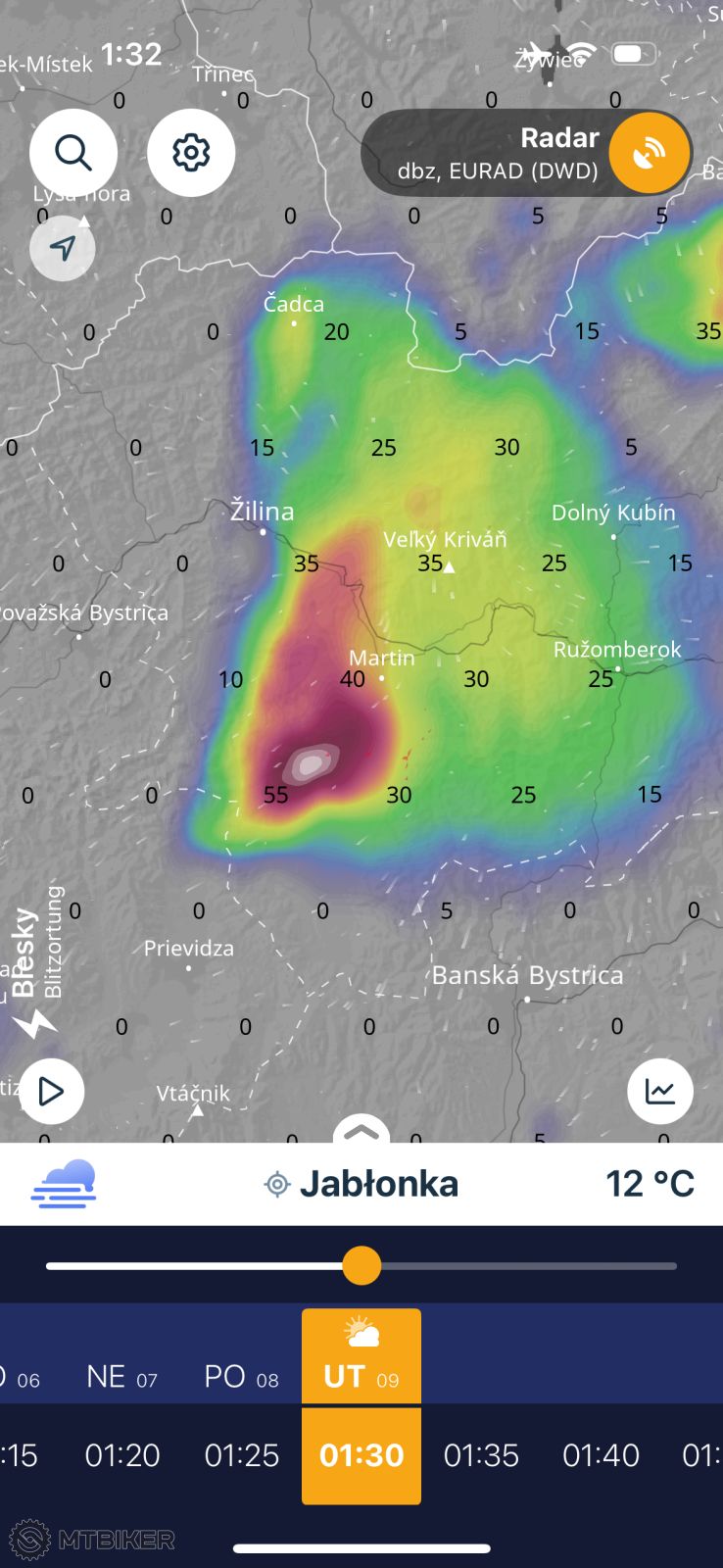Play the radar animation

51,1091
